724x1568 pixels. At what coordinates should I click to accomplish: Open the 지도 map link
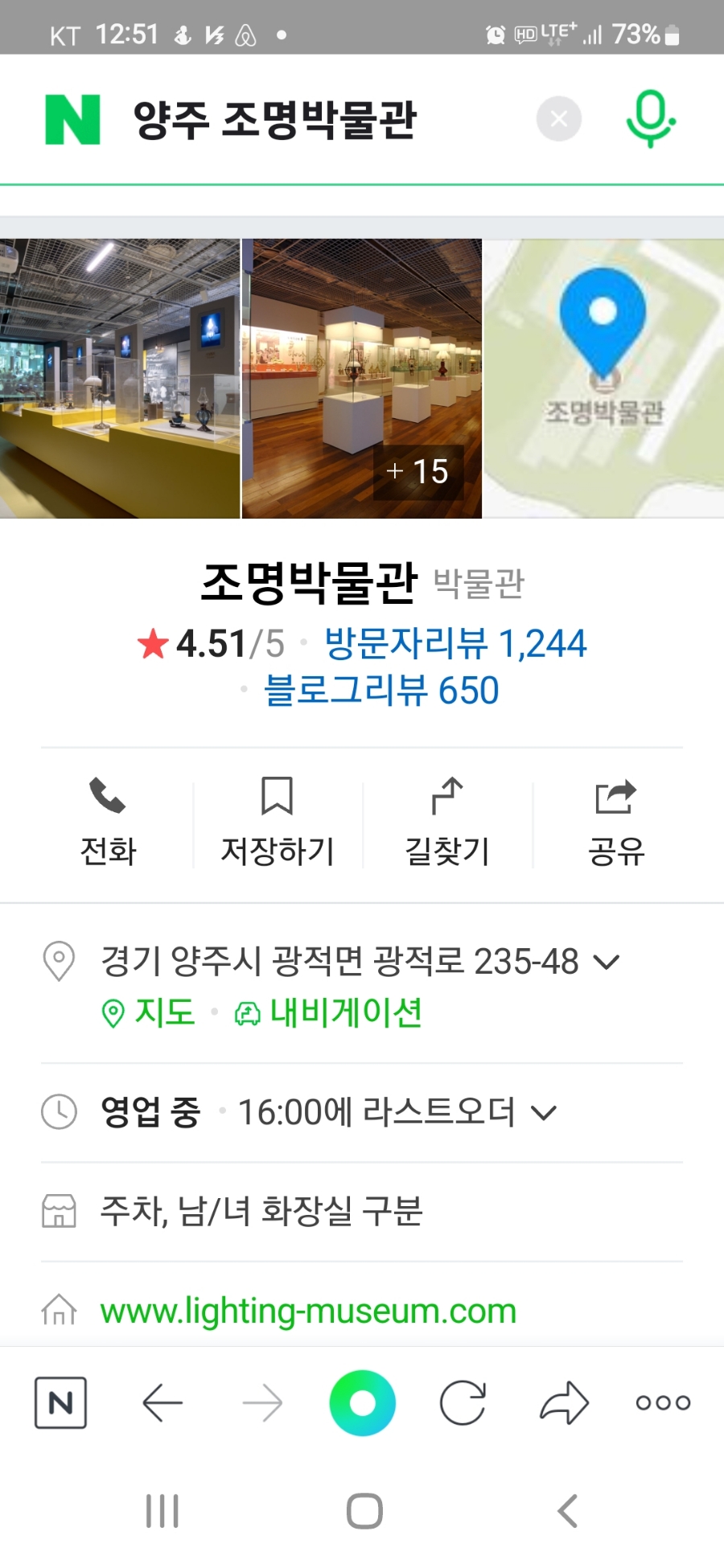click(x=150, y=1012)
